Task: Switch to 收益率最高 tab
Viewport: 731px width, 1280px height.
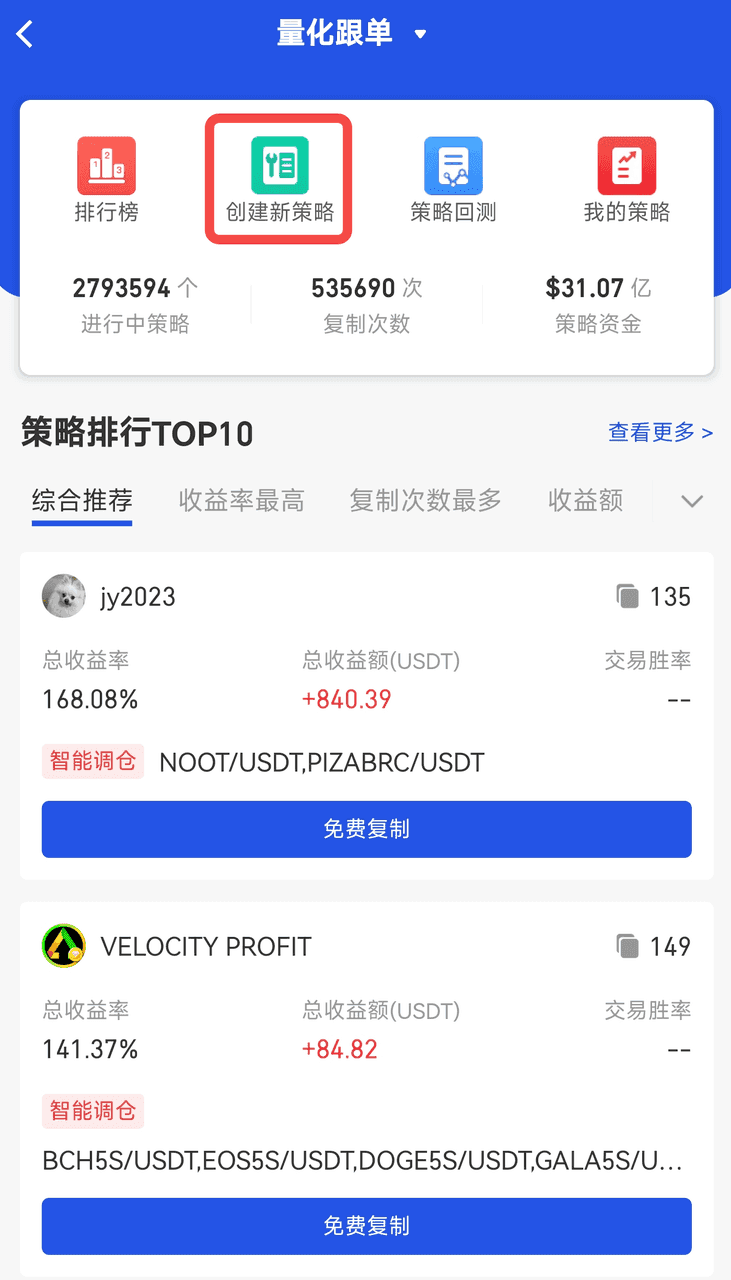Action: 241,501
